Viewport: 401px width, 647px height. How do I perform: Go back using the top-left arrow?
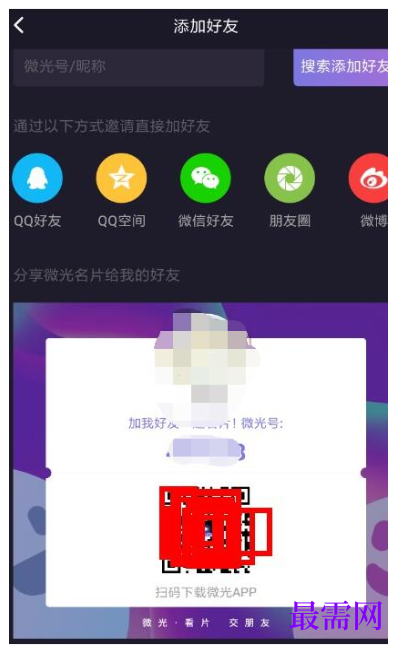point(19,26)
